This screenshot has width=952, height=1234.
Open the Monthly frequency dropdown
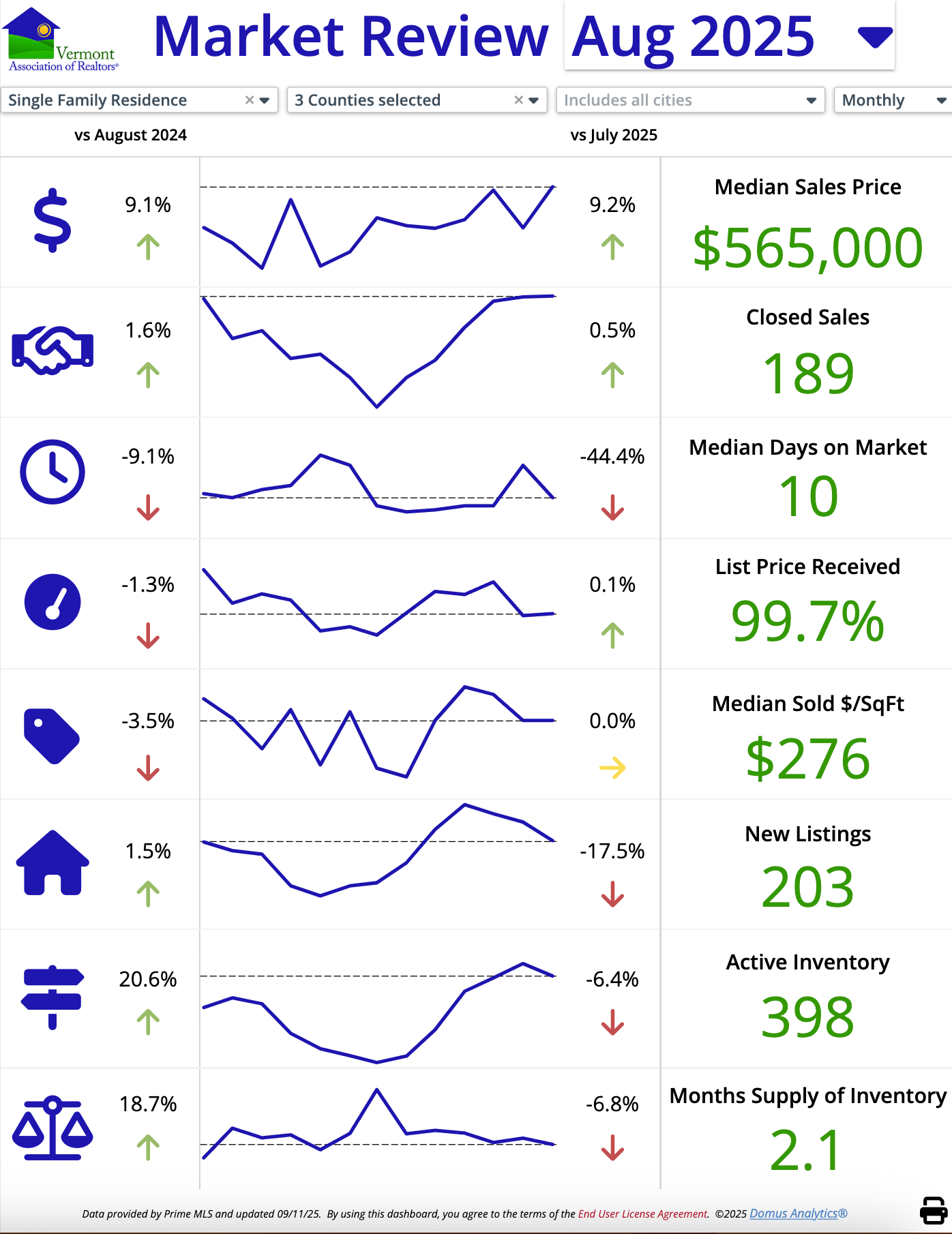pos(938,100)
